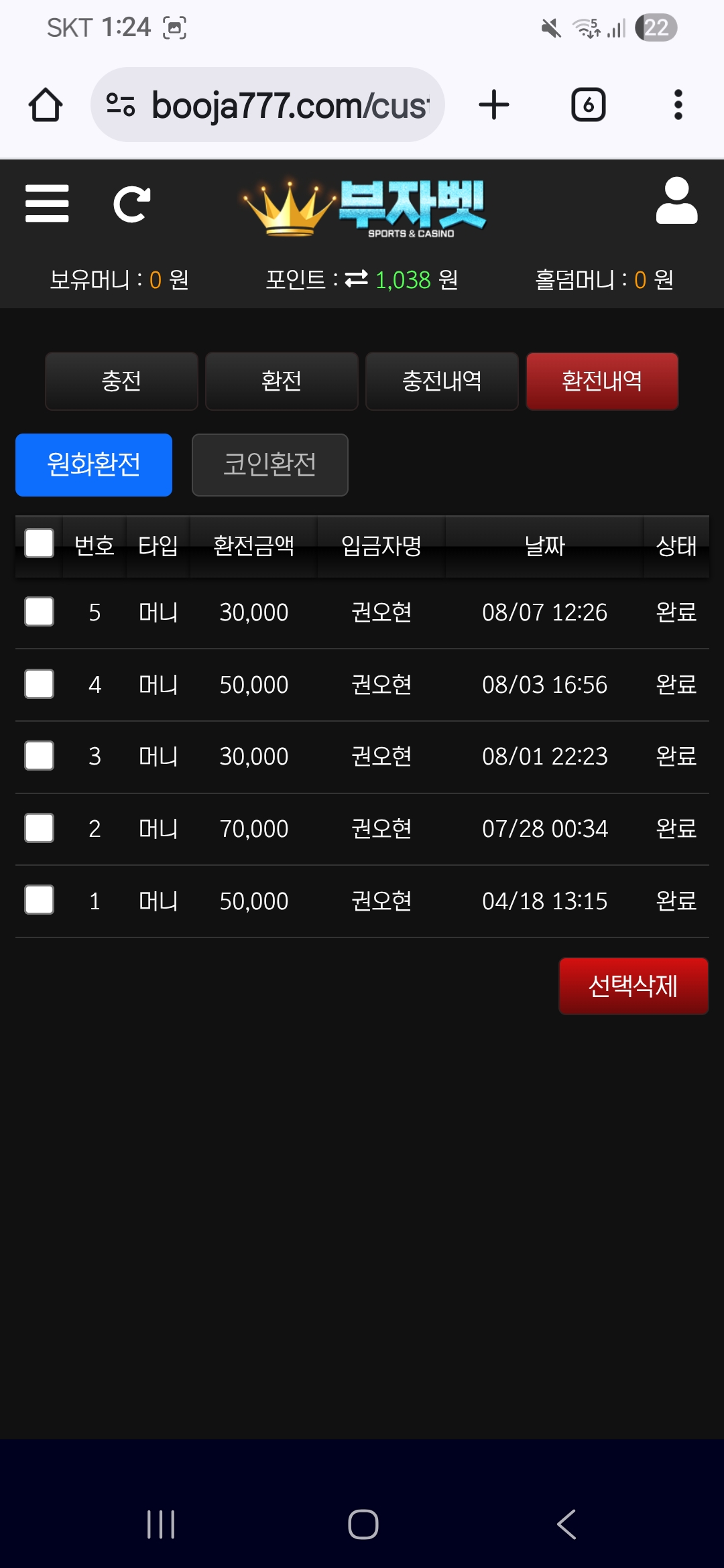Tap the refresh icon beside the menu

click(x=131, y=204)
